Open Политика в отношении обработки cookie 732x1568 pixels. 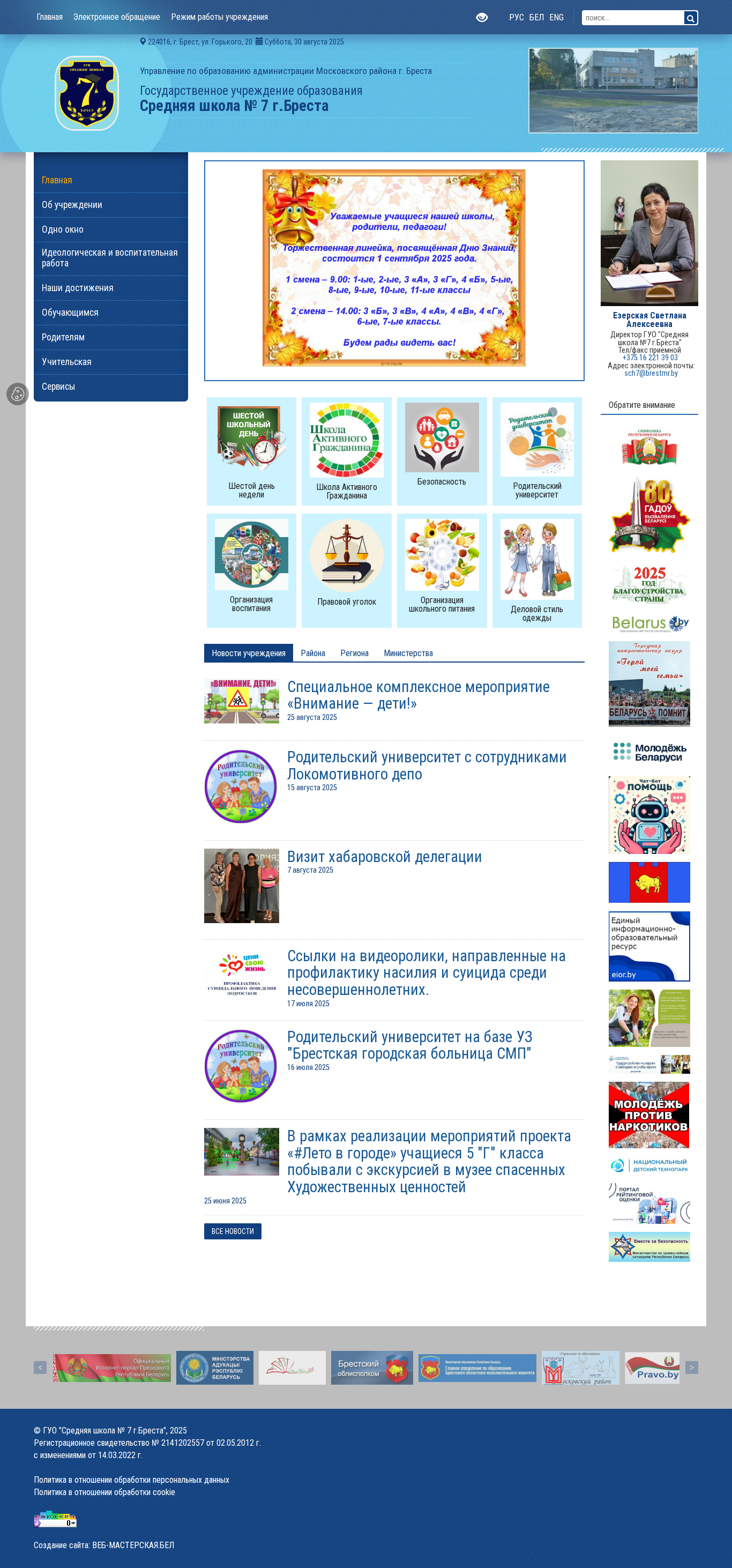click(x=104, y=1492)
